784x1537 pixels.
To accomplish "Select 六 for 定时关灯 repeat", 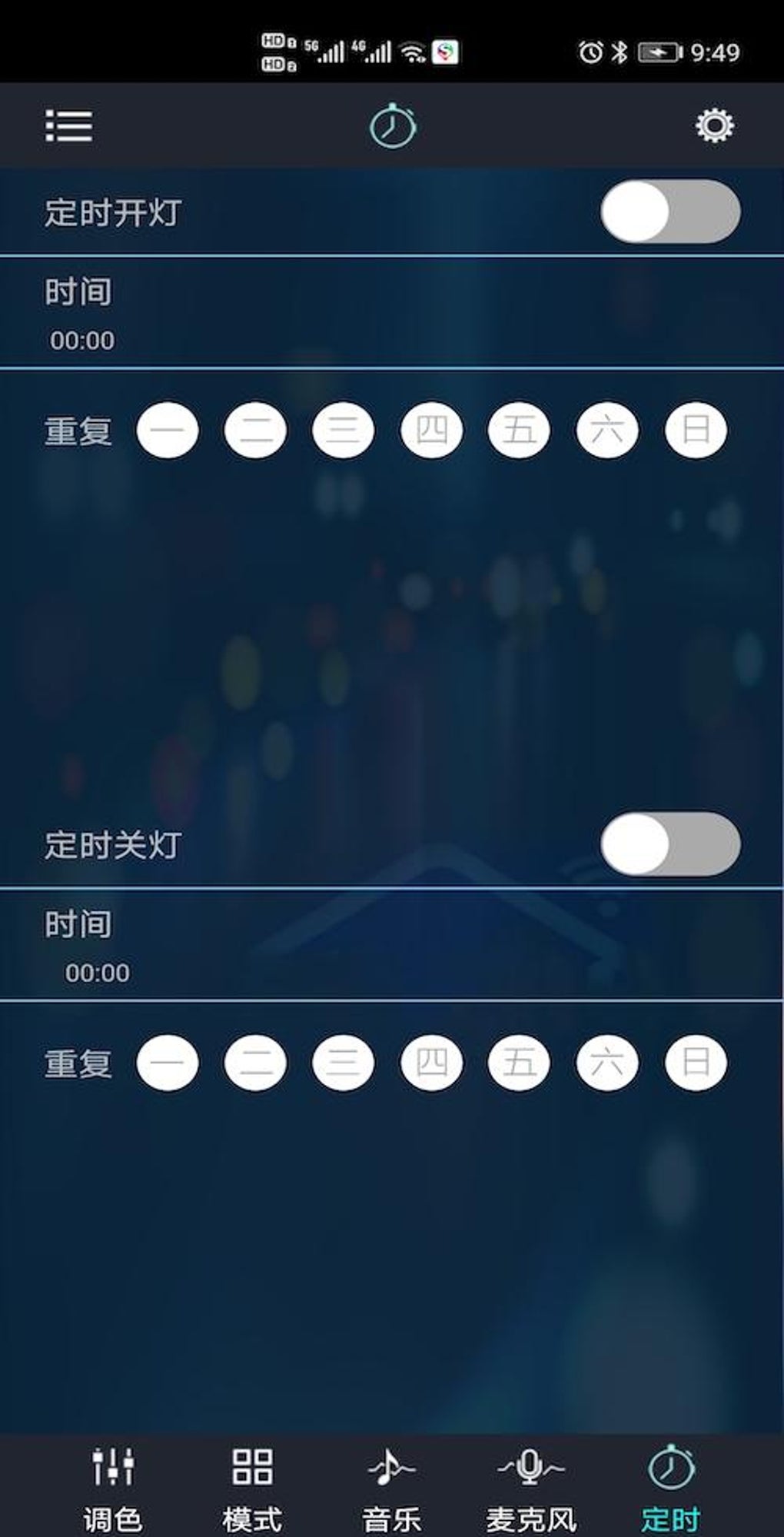I will point(607,1063).
